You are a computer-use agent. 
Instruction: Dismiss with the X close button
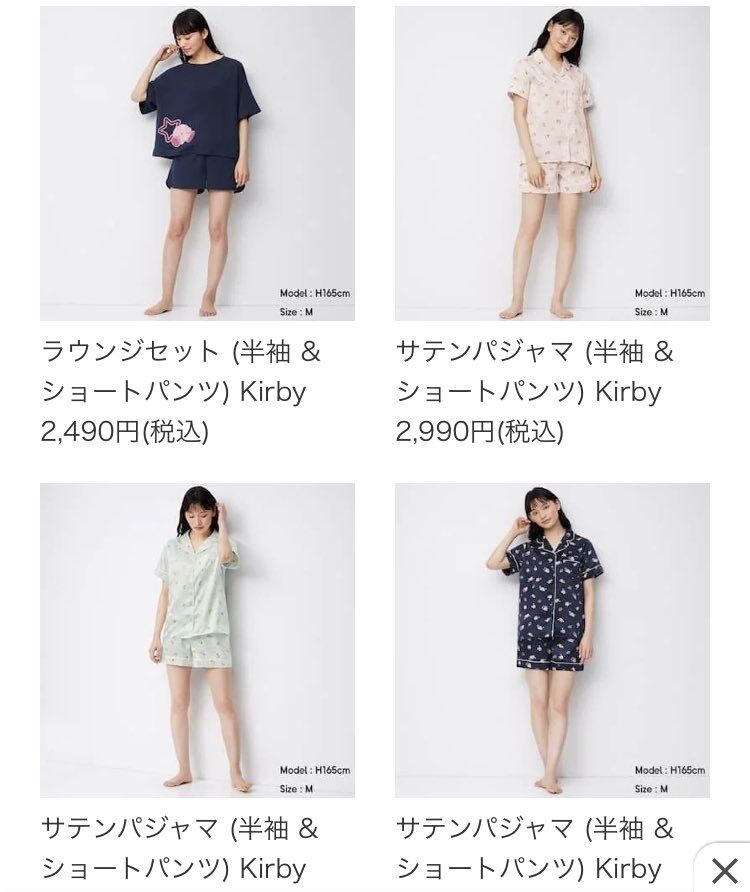[x=724, y=869]
